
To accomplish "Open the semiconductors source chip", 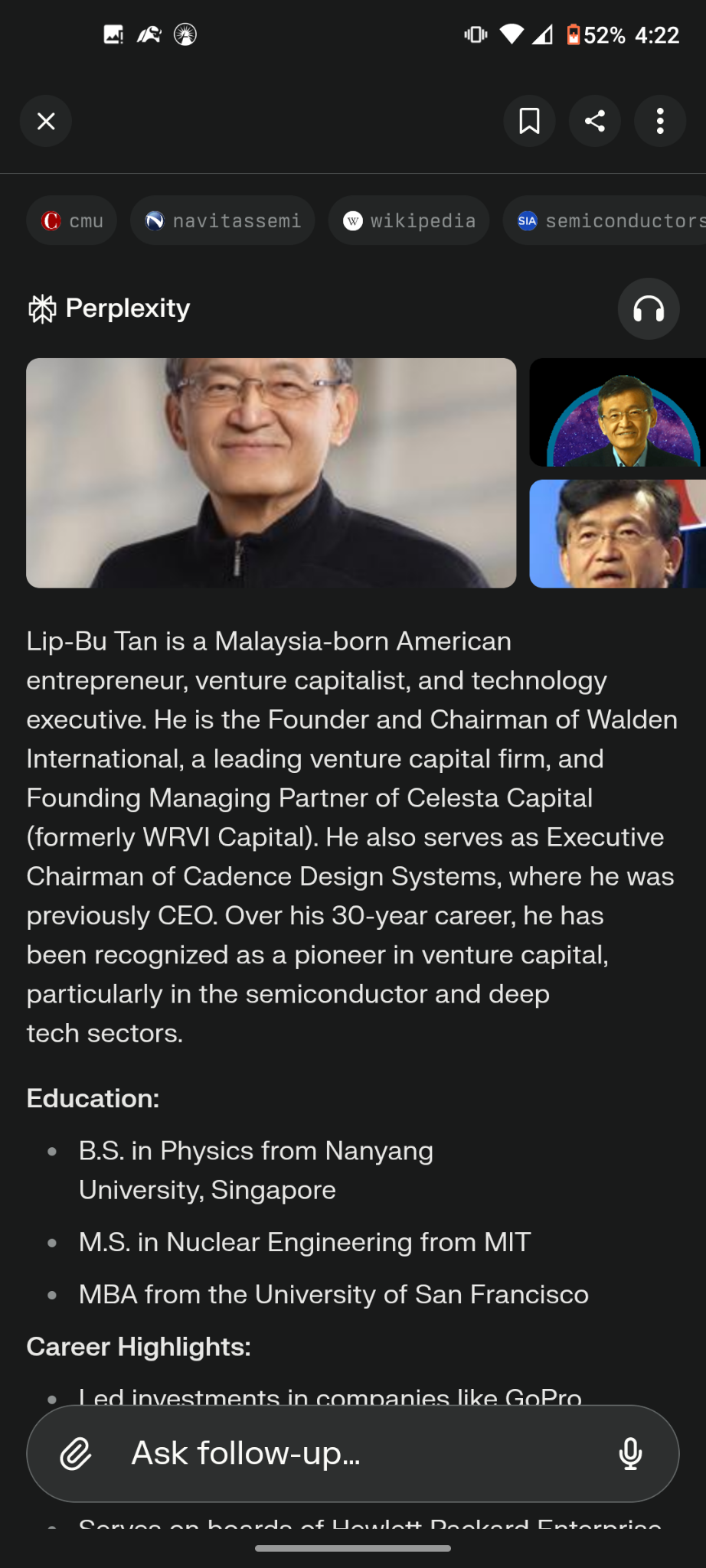I will pos(604,220).
